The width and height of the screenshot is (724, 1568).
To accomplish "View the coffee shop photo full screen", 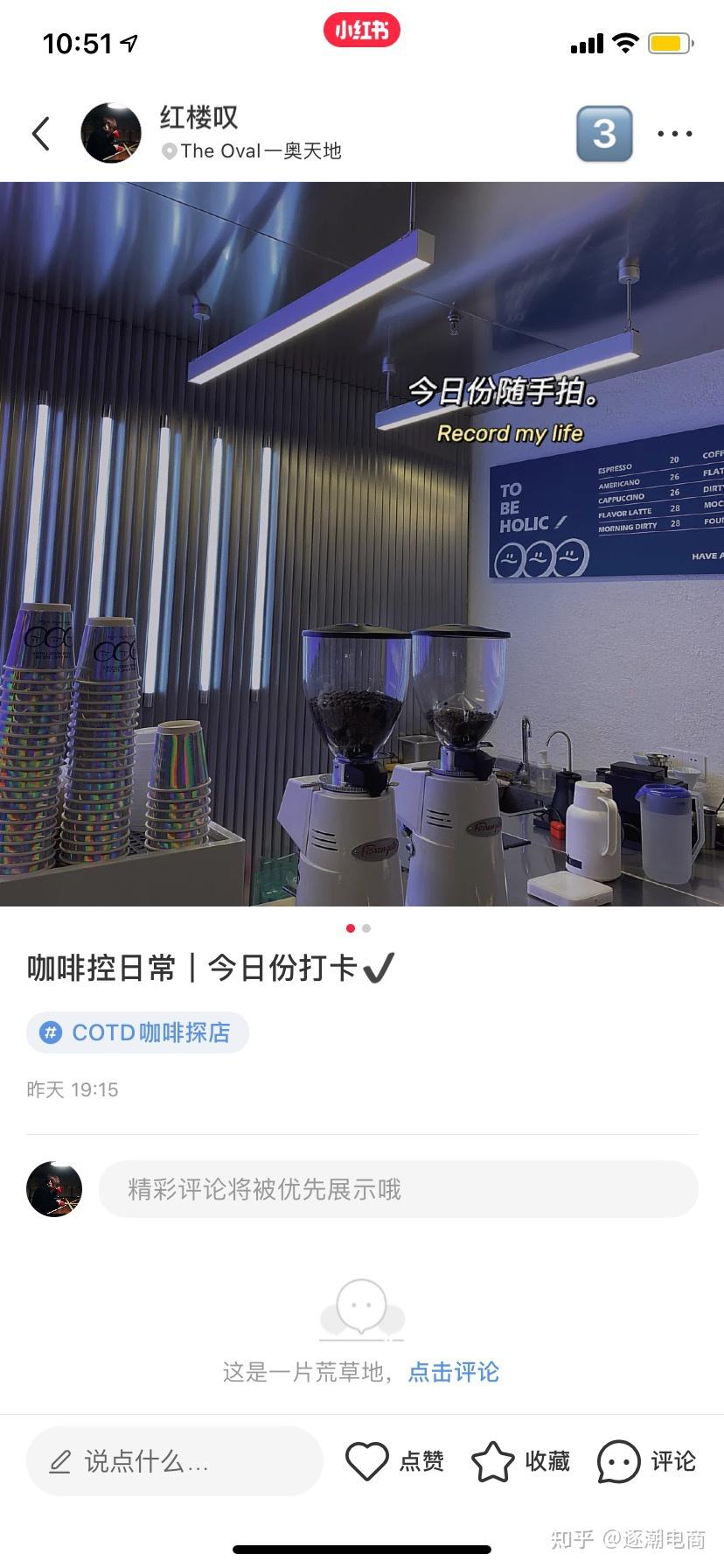I will pos(362,543).
